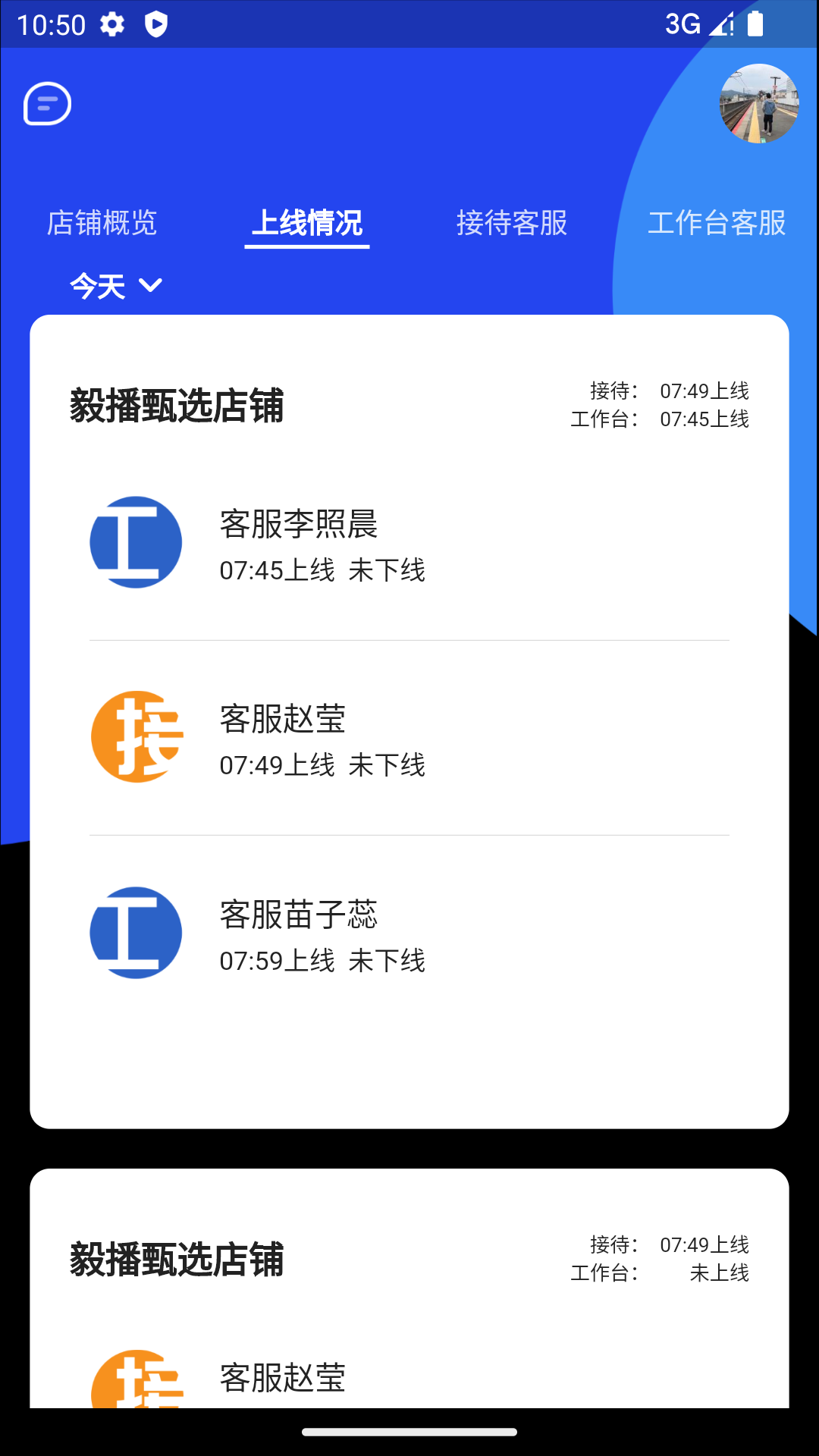Open 客服苗子蕊 row

coord(409,934)
